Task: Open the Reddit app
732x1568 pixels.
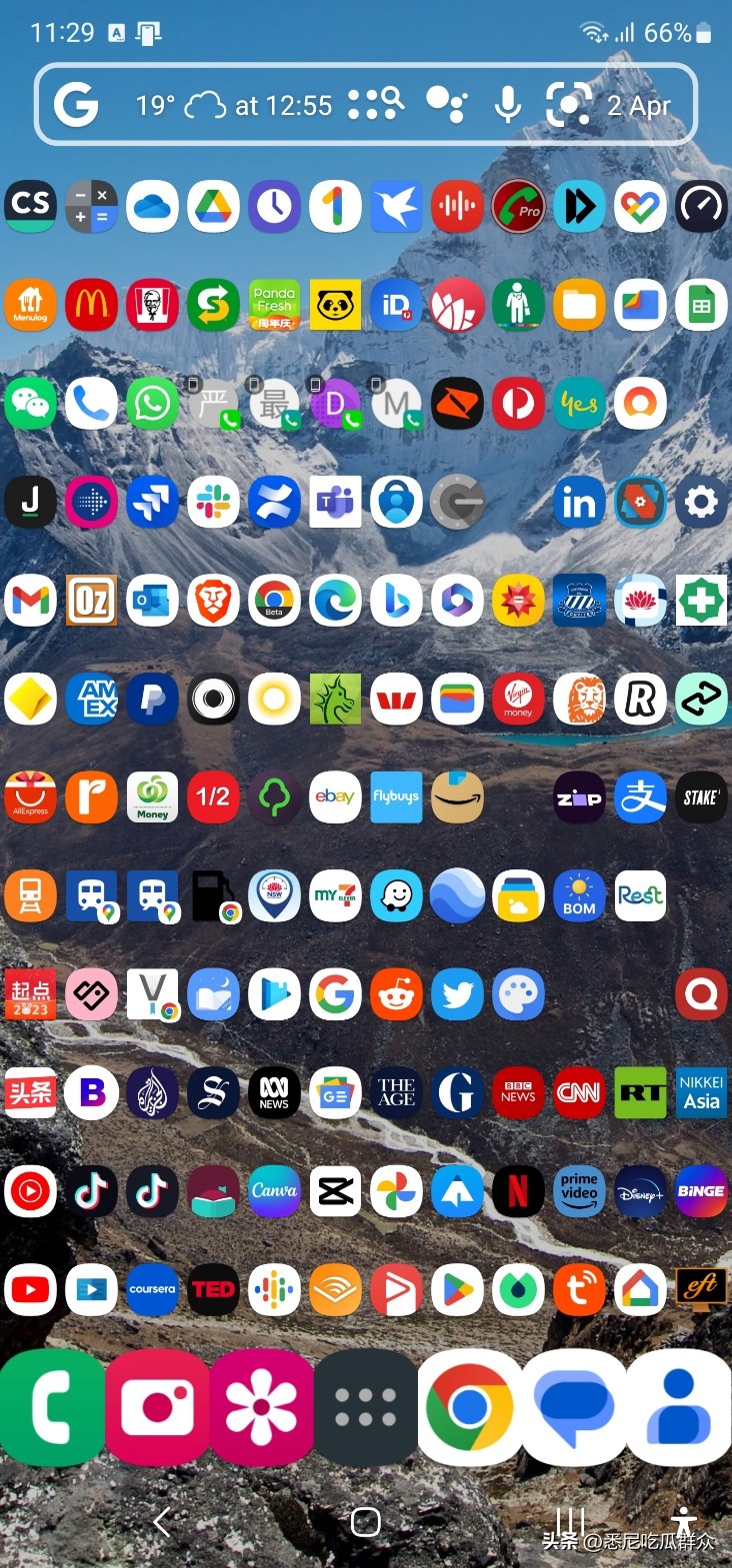Action: (396, 994)
